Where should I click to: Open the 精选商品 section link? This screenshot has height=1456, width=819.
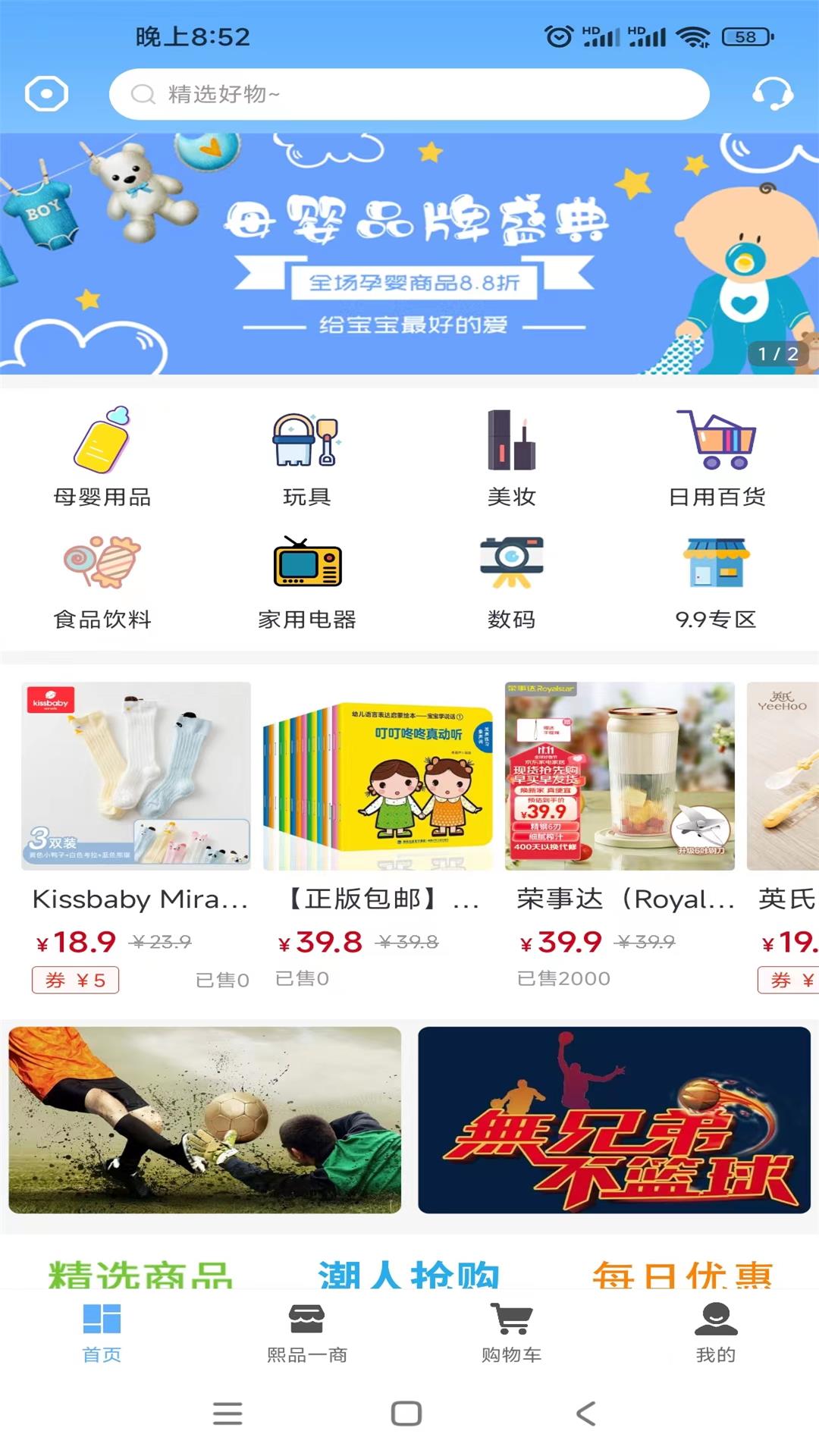(x=138, y=1270)
